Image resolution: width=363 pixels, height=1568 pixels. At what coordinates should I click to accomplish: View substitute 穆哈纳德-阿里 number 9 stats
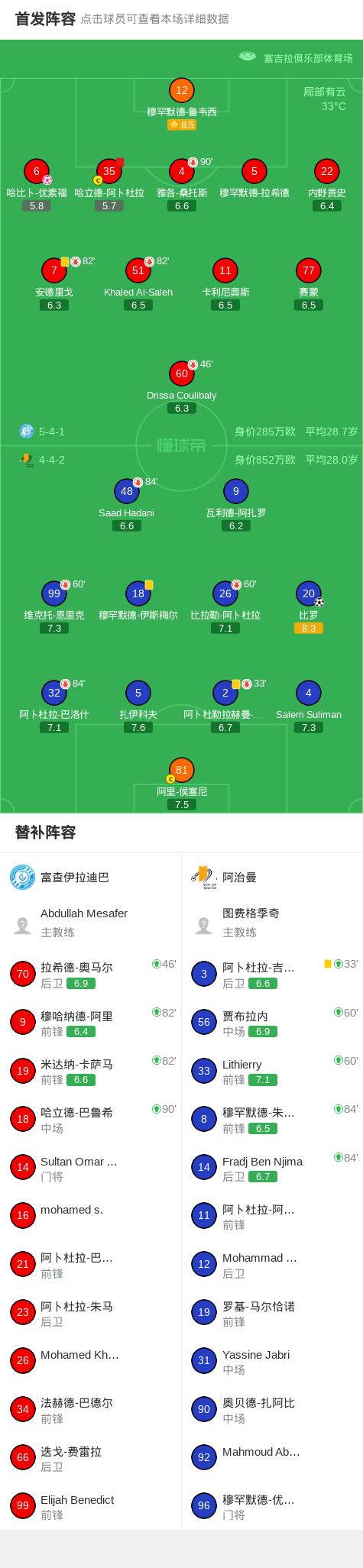tap(91, 1023)
